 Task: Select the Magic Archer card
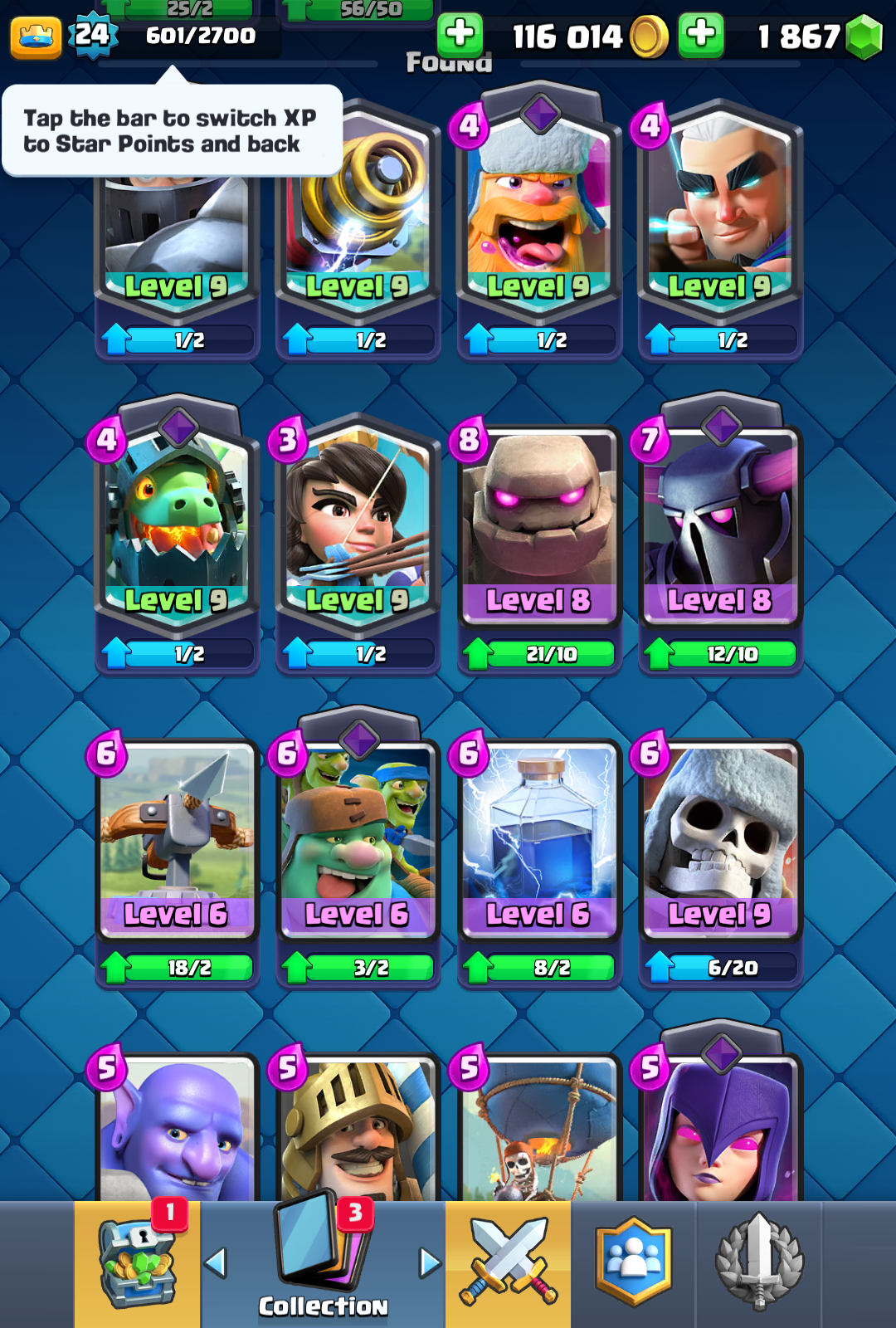720,216
